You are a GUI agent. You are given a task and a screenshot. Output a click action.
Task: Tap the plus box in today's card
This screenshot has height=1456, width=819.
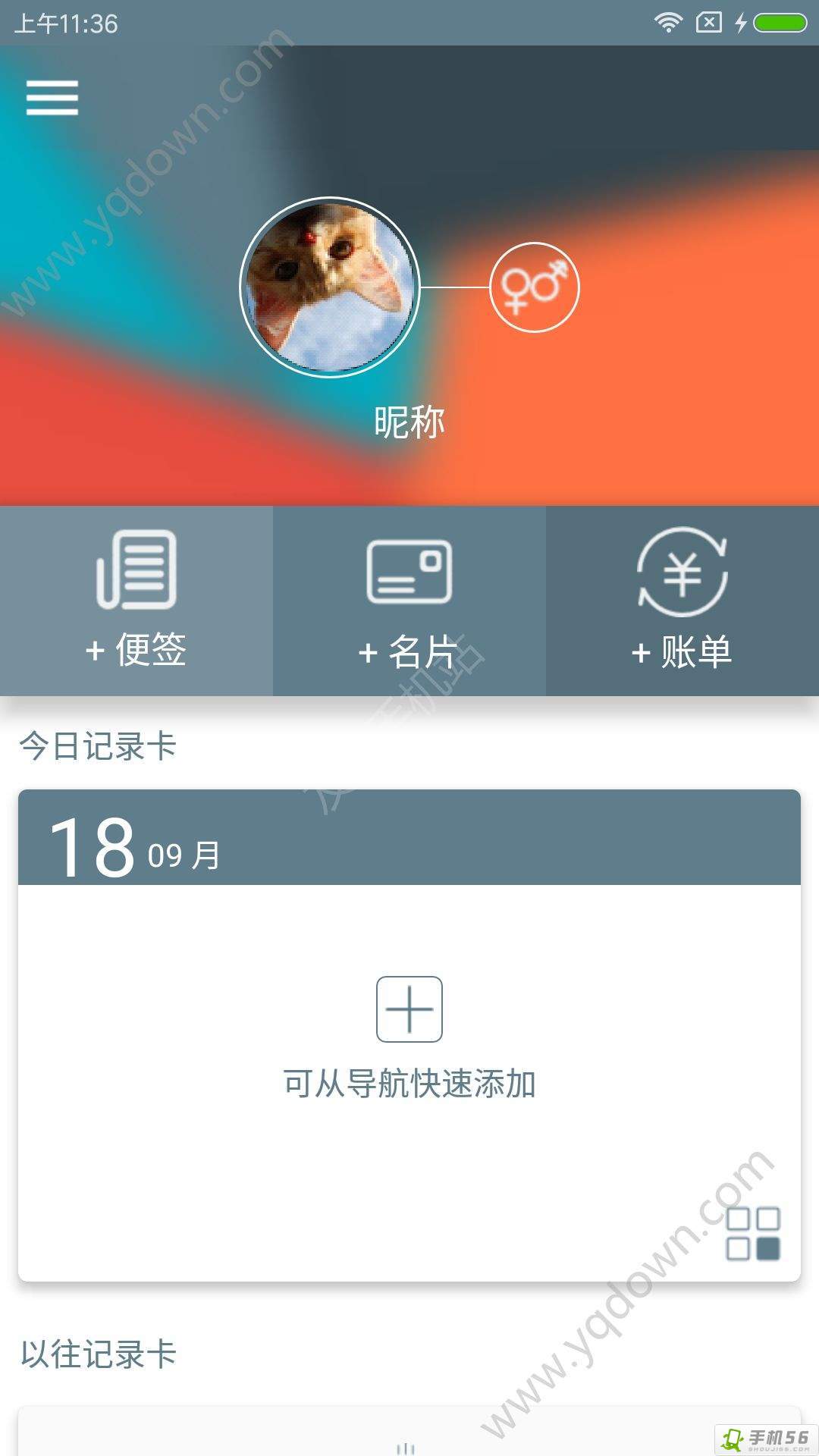[x=409, y=1009]
